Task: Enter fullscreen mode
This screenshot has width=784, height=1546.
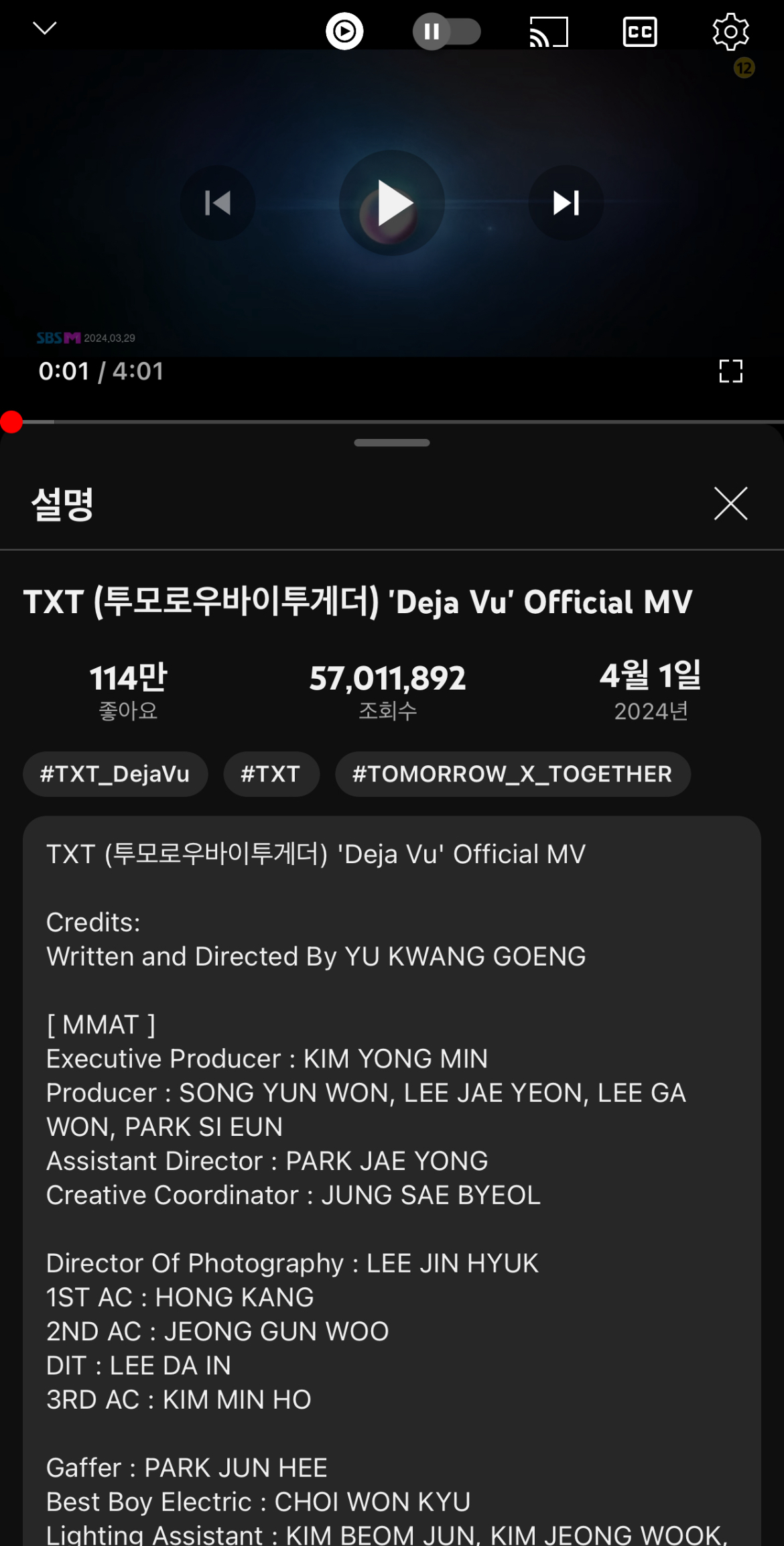Action: click(x=730, y=371)
